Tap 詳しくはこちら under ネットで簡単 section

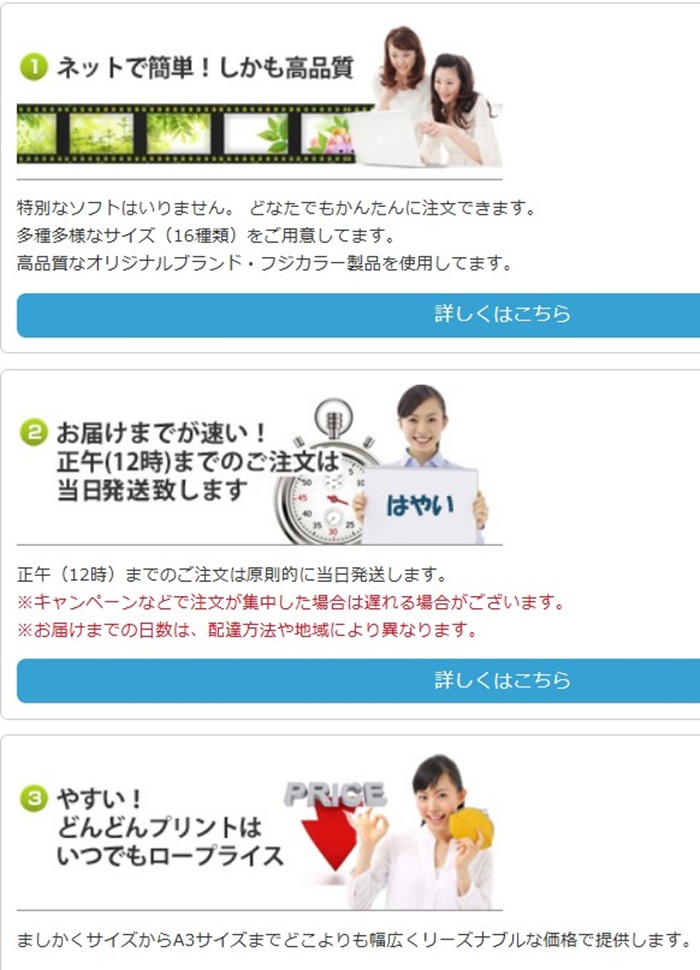(x=502, y=314)
